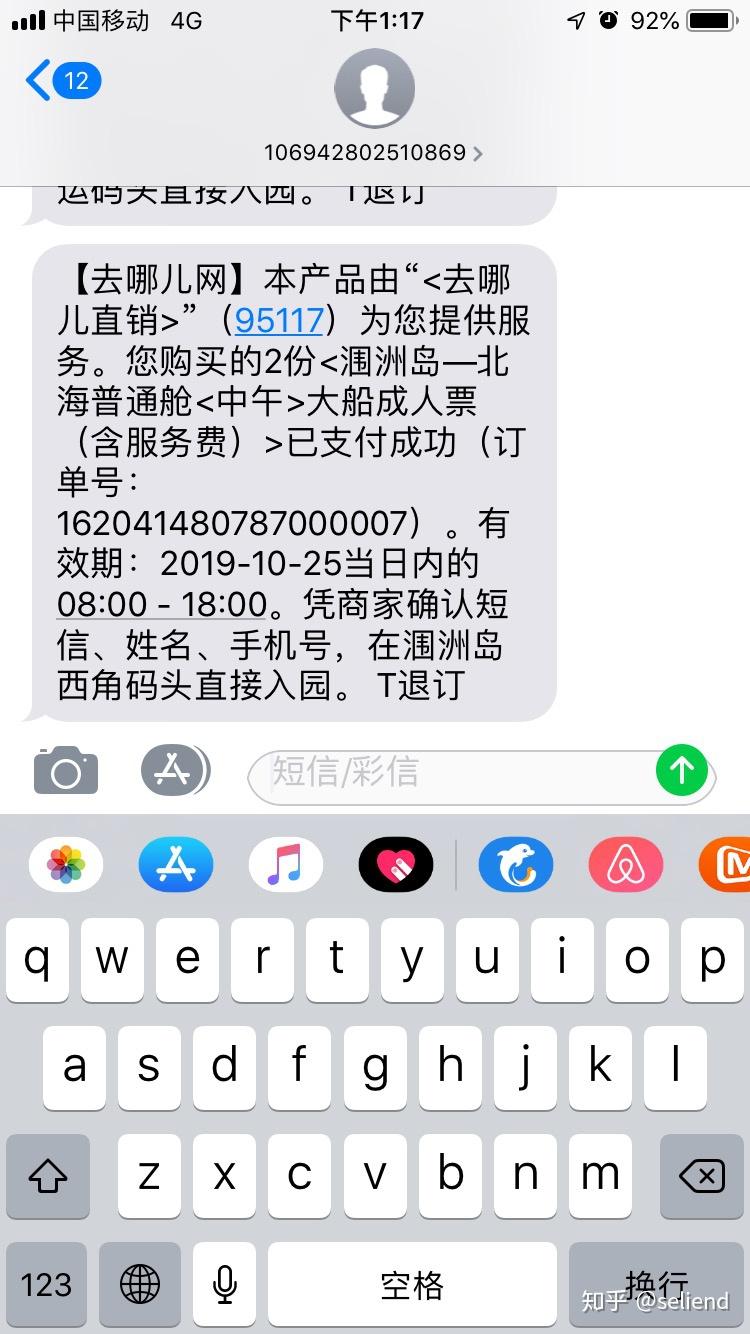Select the blue dolphin app icon
The height and width of the screenshot is (1334, 750).
(x=515, y=864)
